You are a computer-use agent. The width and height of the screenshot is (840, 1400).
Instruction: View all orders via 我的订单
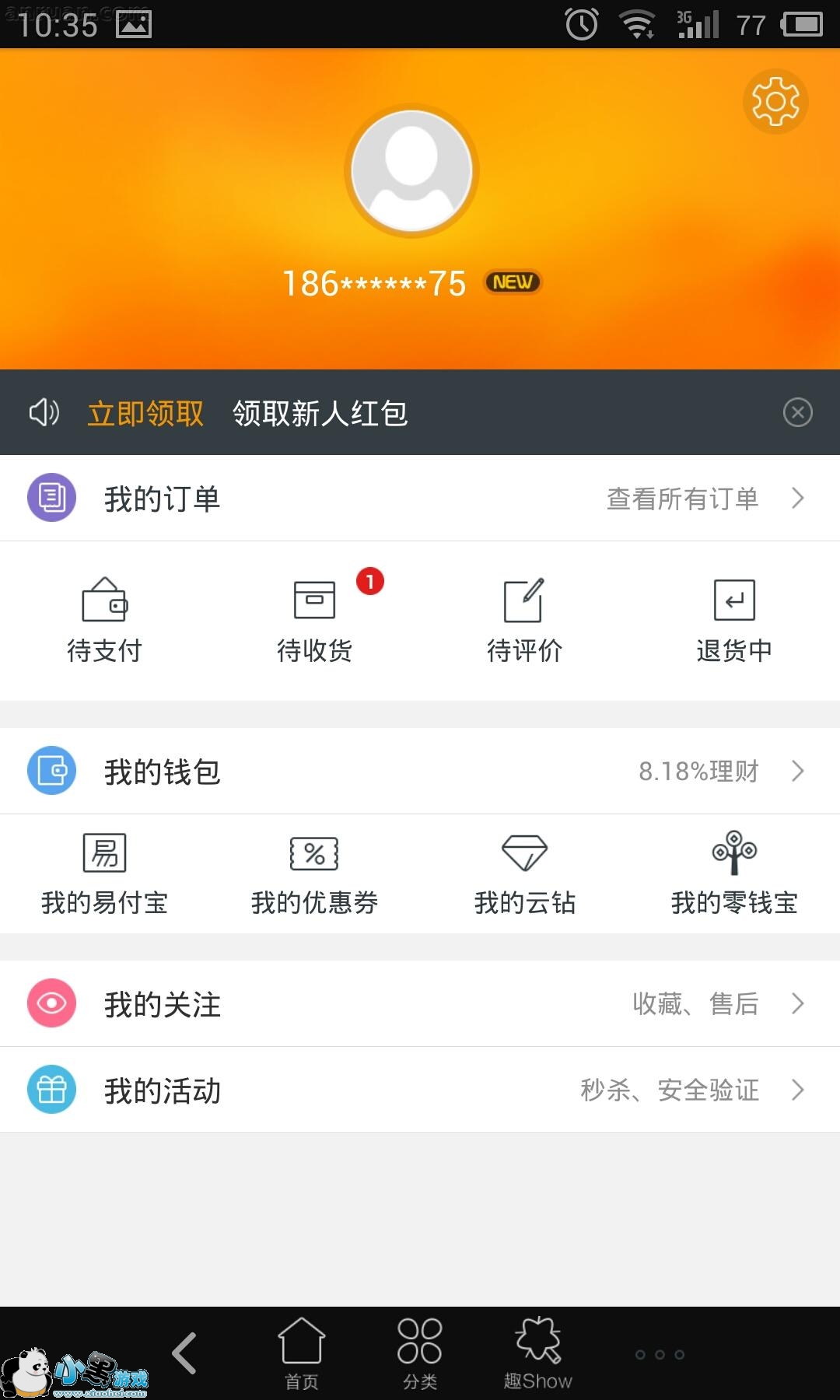click(420, 499)
